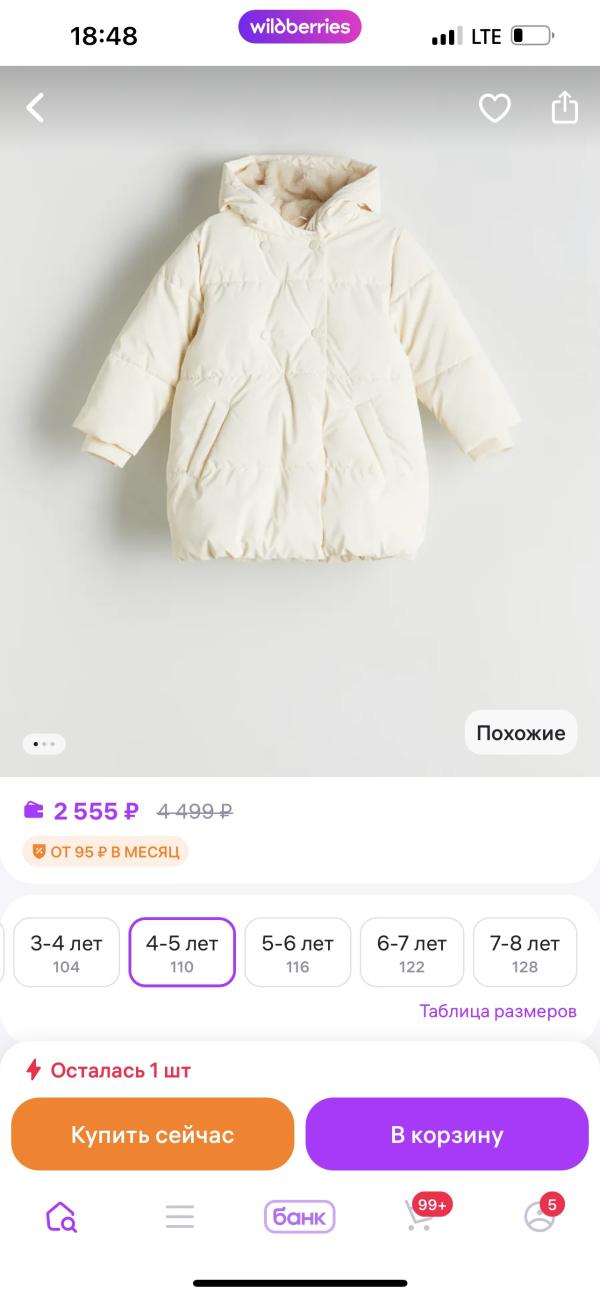This screenshot has width=600, height=1297.
Task: Select size 6-7 лет 122
Action: click(x=412, y=952)
